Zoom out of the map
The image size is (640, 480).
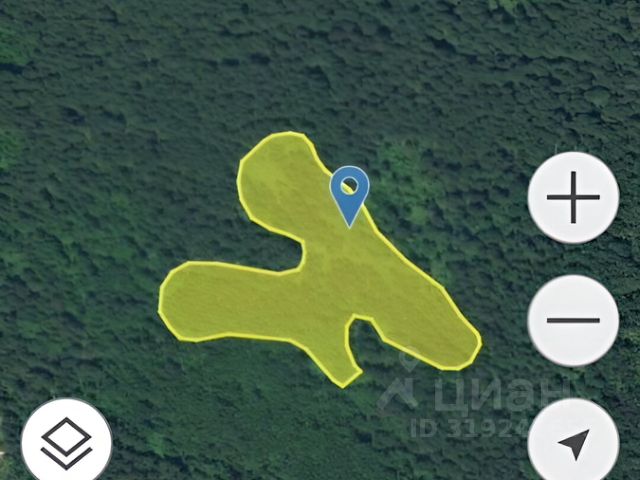[574, 321]
